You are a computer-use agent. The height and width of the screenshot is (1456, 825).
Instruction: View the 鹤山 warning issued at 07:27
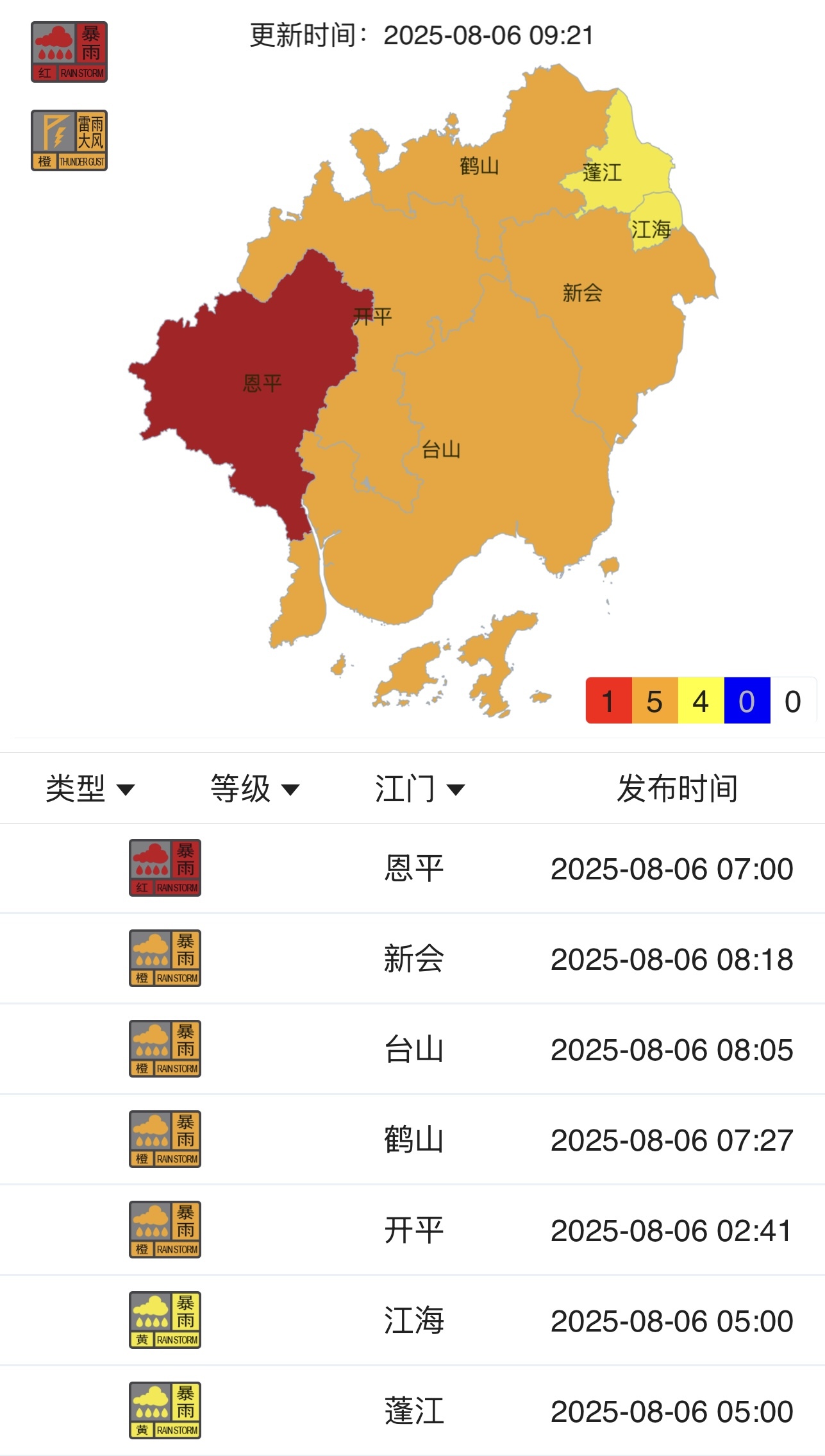(x=413, y=1140)
